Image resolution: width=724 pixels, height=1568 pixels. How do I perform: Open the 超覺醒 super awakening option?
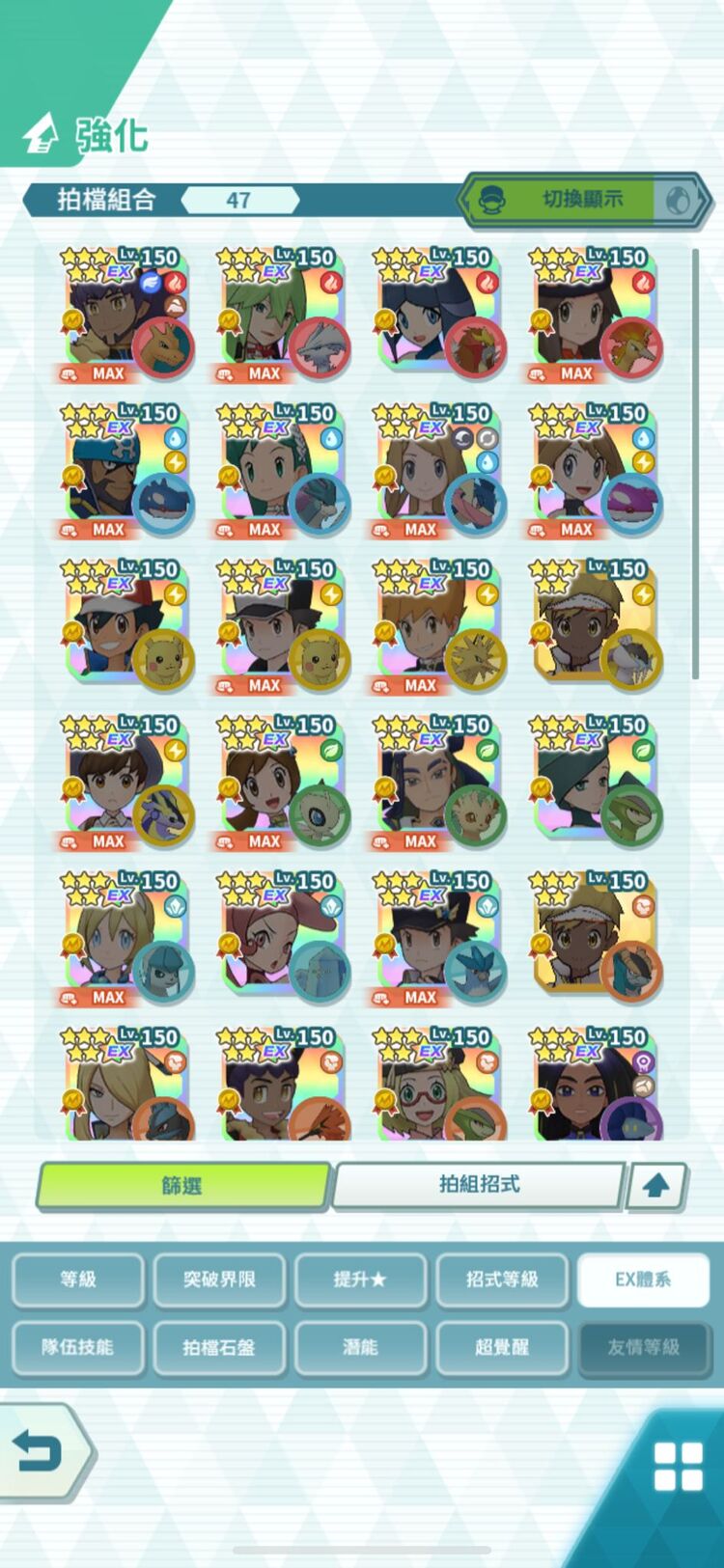pyautogui.click(x=501, y=1347)
